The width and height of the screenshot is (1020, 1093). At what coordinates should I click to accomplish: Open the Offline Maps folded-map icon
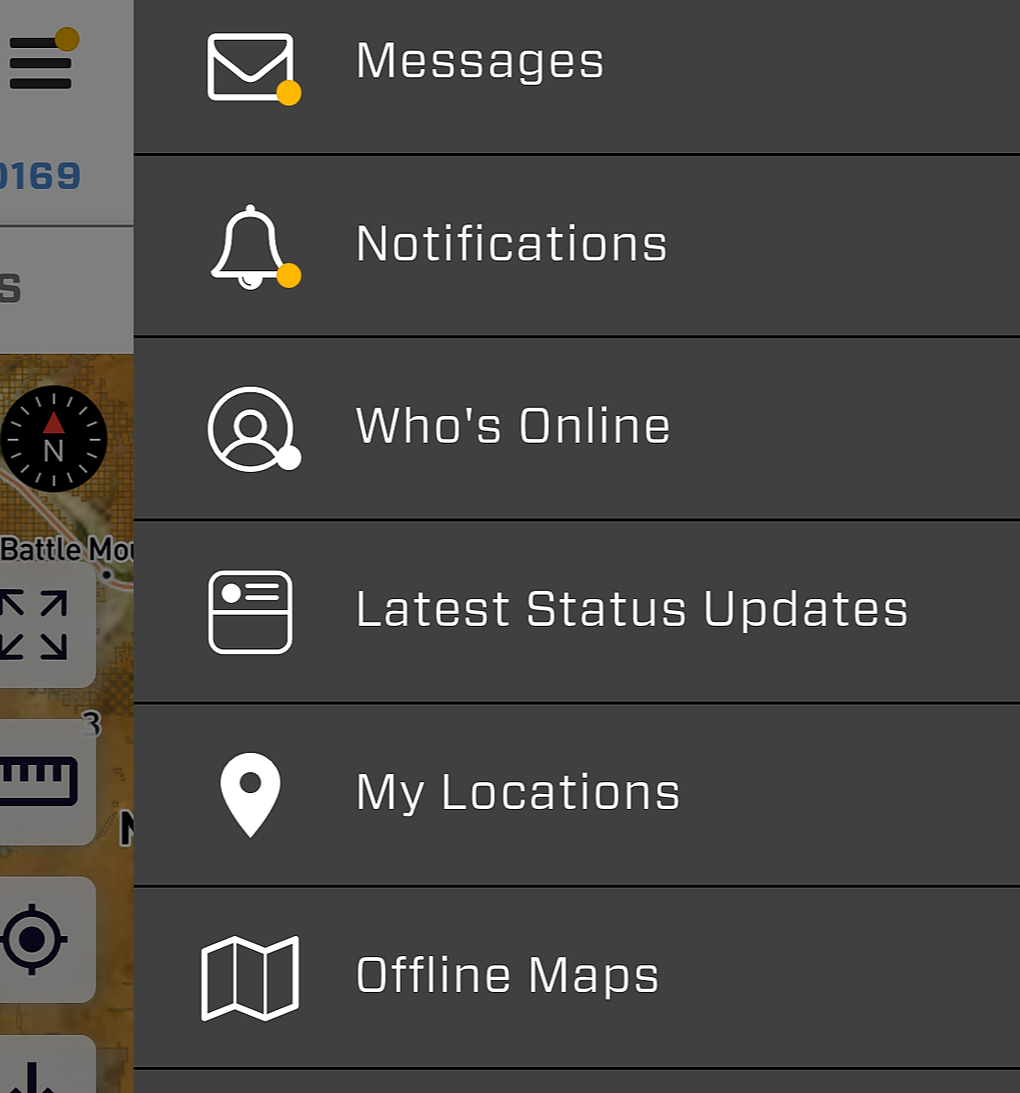[250, 974]
